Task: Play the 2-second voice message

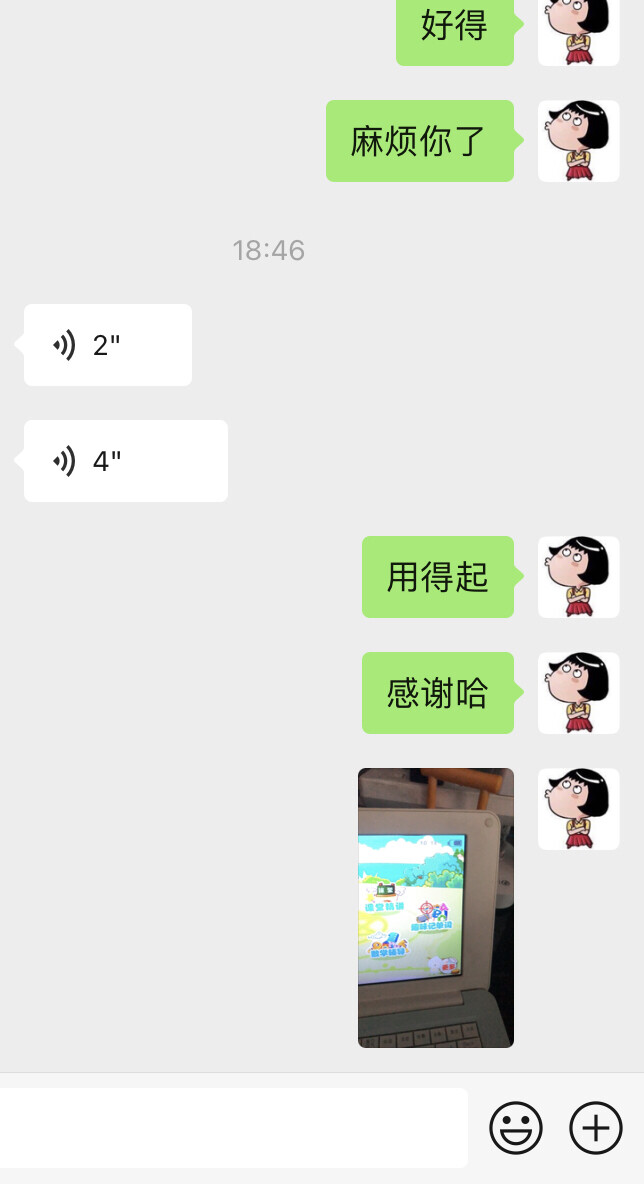Action: coord(107,345)
